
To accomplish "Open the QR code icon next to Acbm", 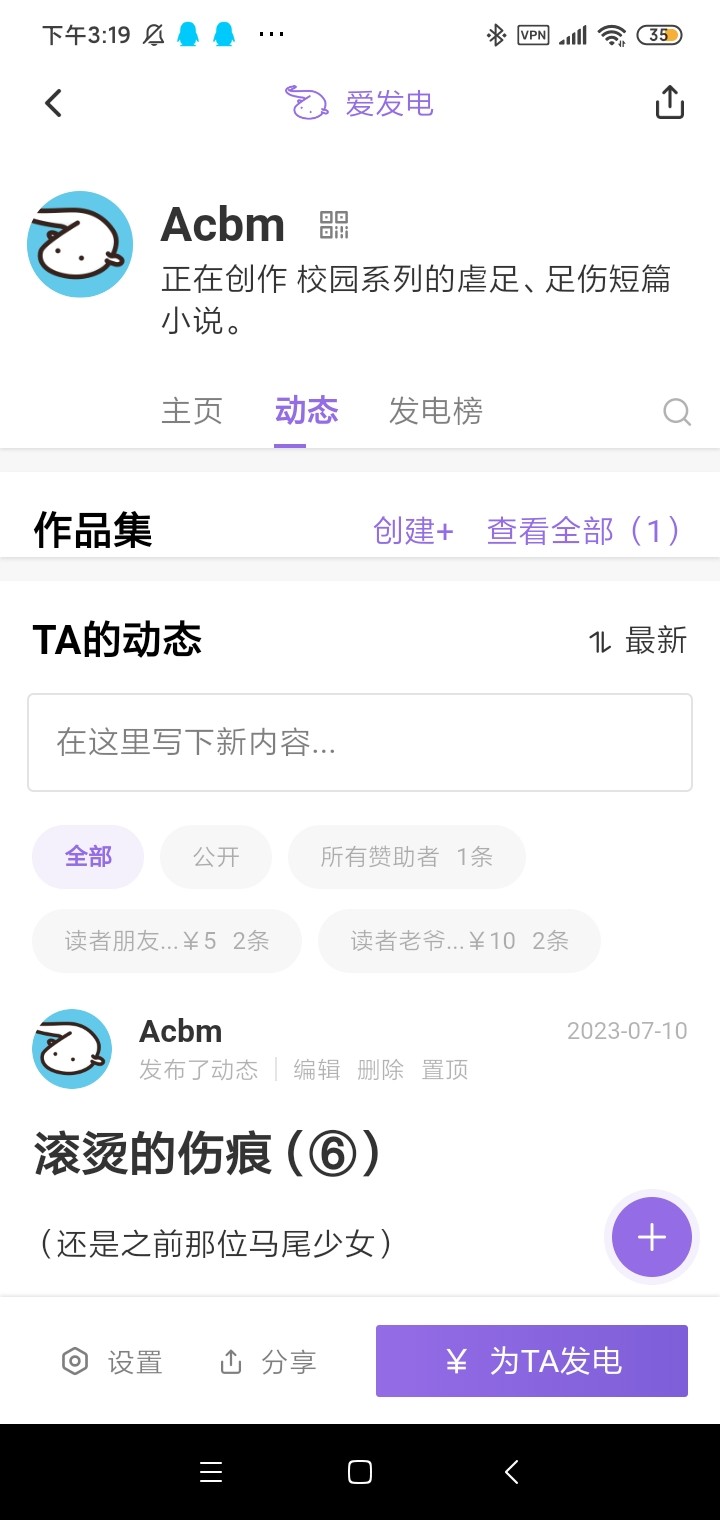I will click(x=334, y=225).
